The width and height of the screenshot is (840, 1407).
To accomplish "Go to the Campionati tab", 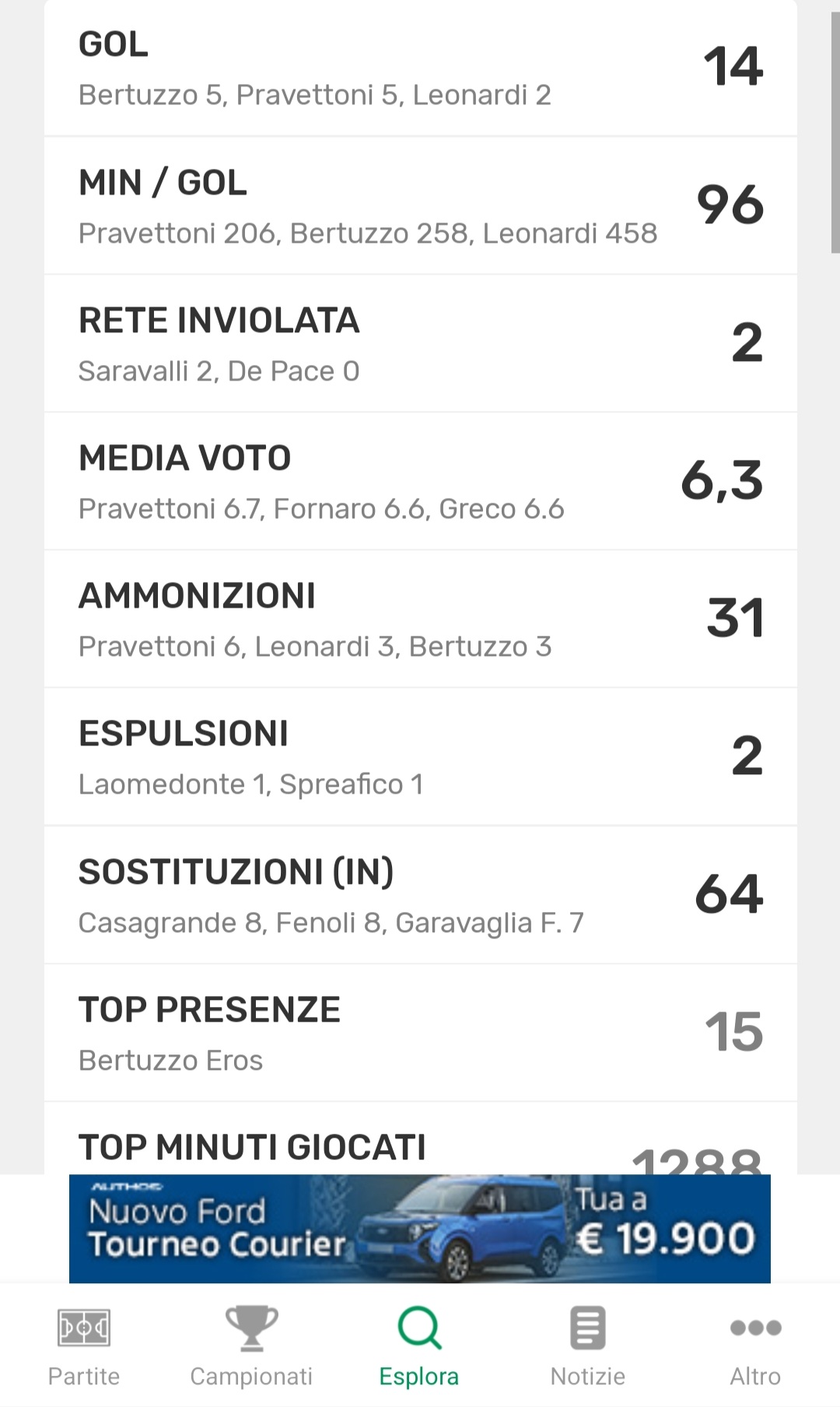I will (251, 1346).
